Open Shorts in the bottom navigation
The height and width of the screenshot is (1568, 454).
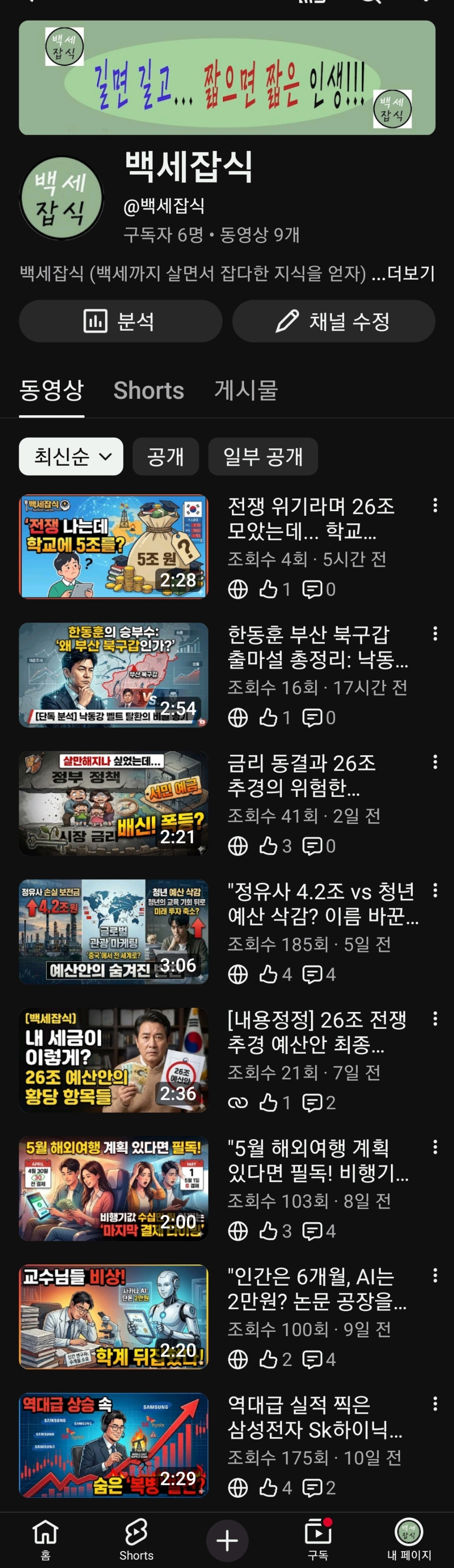(x=137, y=1538)
